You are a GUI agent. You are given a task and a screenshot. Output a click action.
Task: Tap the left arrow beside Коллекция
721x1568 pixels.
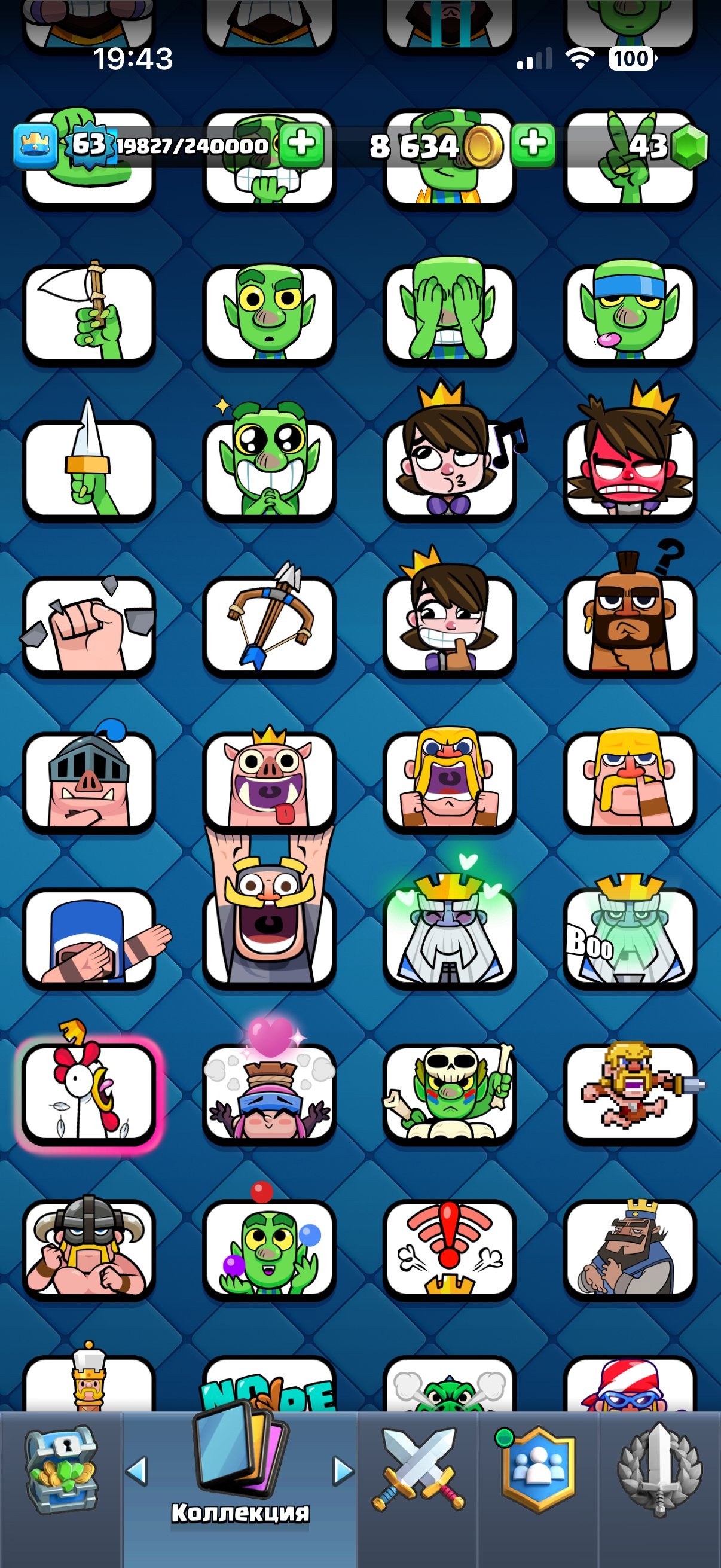tap(137, 1471)
